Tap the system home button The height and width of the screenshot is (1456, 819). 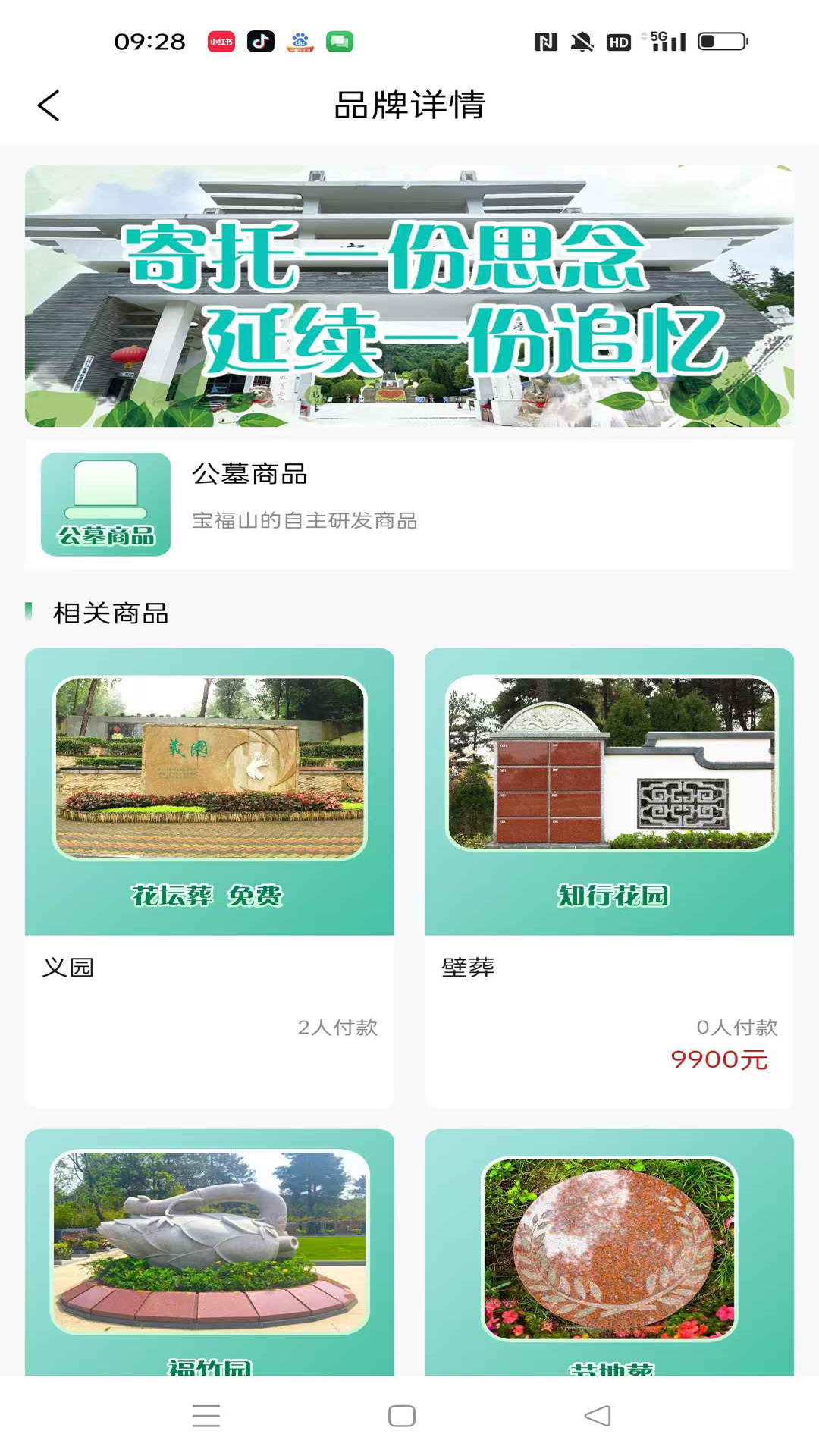point(401,1416)
